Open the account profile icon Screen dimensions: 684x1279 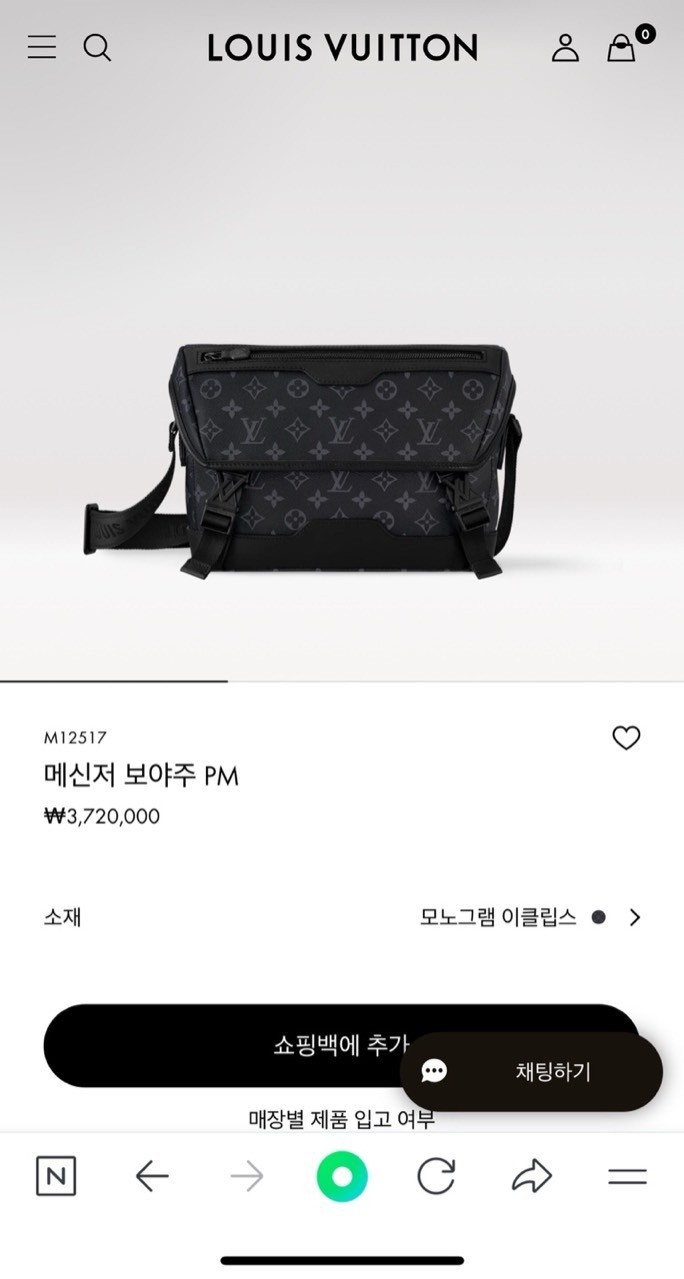tap(565, 47)
